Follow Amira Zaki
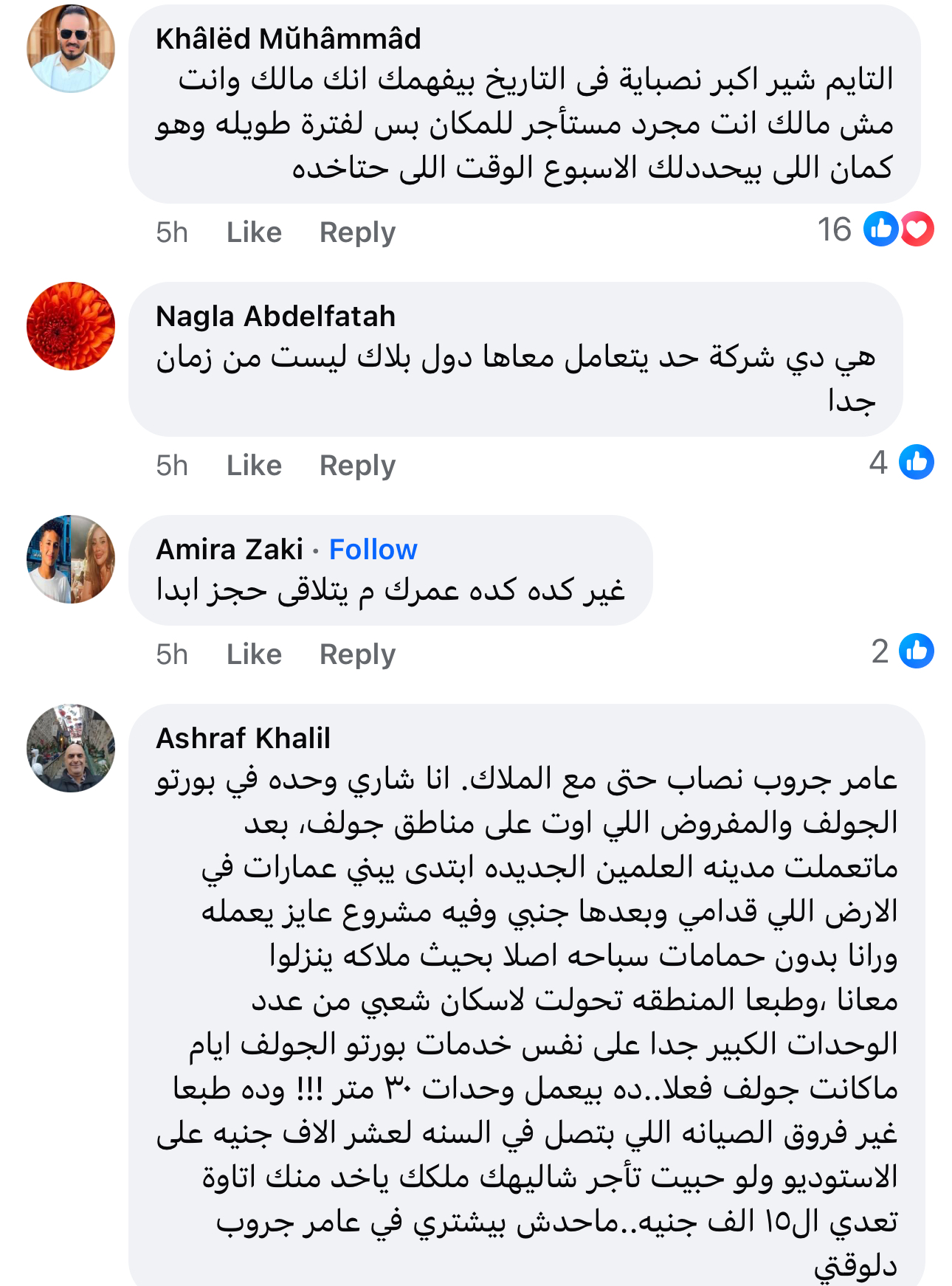The height and width of the screenshot is (1286, 952). [373, 550]
